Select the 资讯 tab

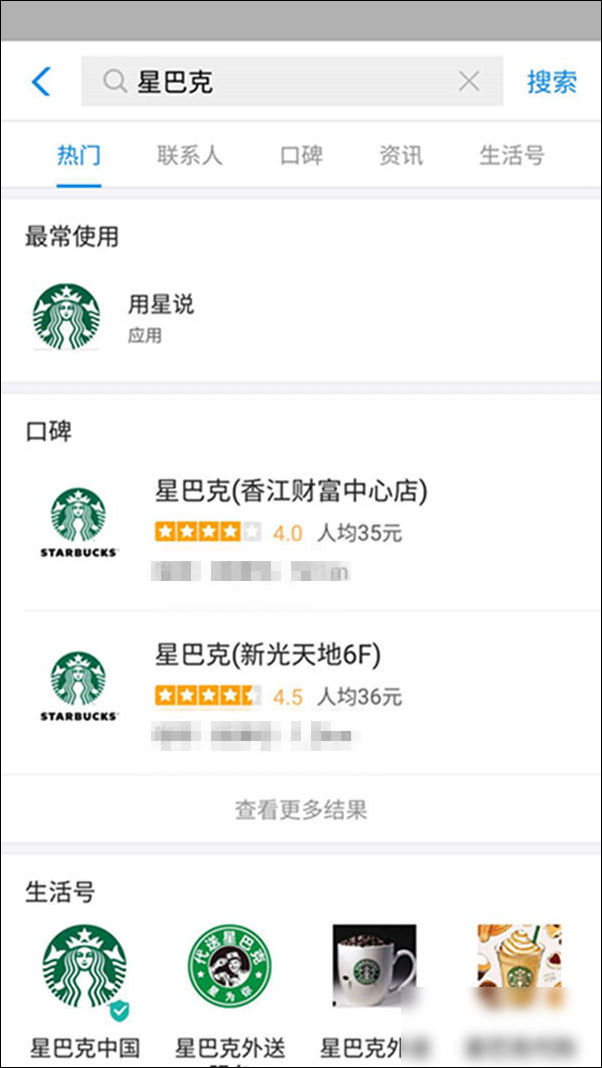(401, 156)
